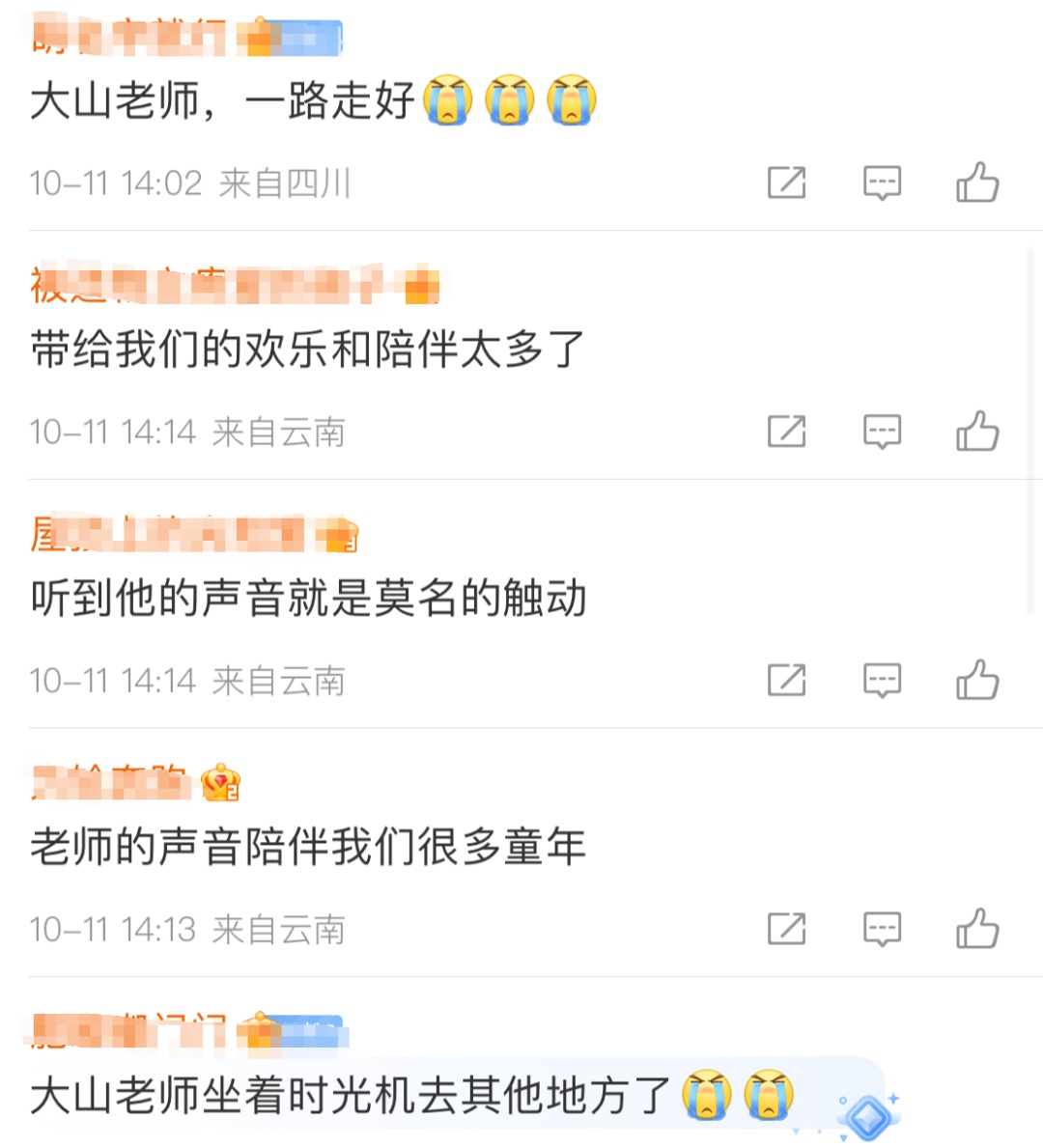Click the crying emoji in the first comment
This screenshot has height=1148, width=1043.
click(x=447, y=98)
